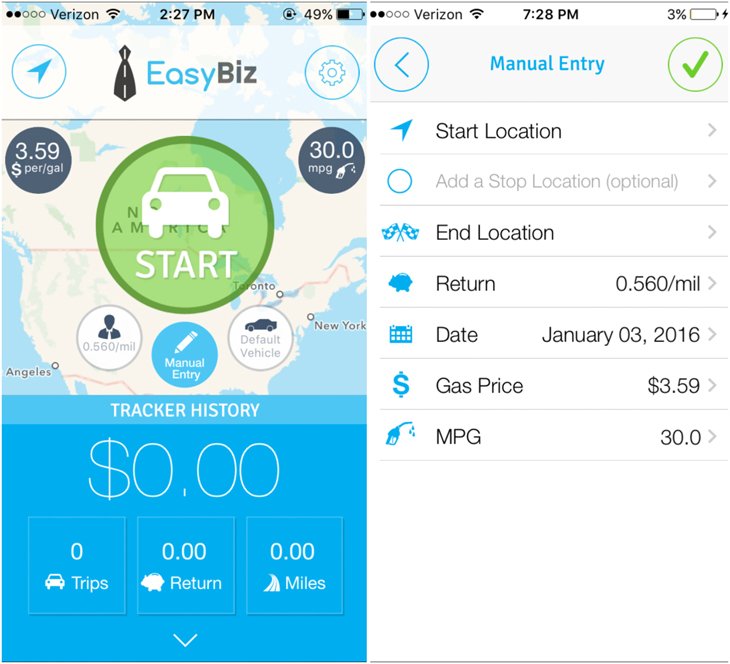The height and width of the screenshot is (664, 730).
Task: Confirm the manual entry with the checkmark
Action: click(694, 65)
